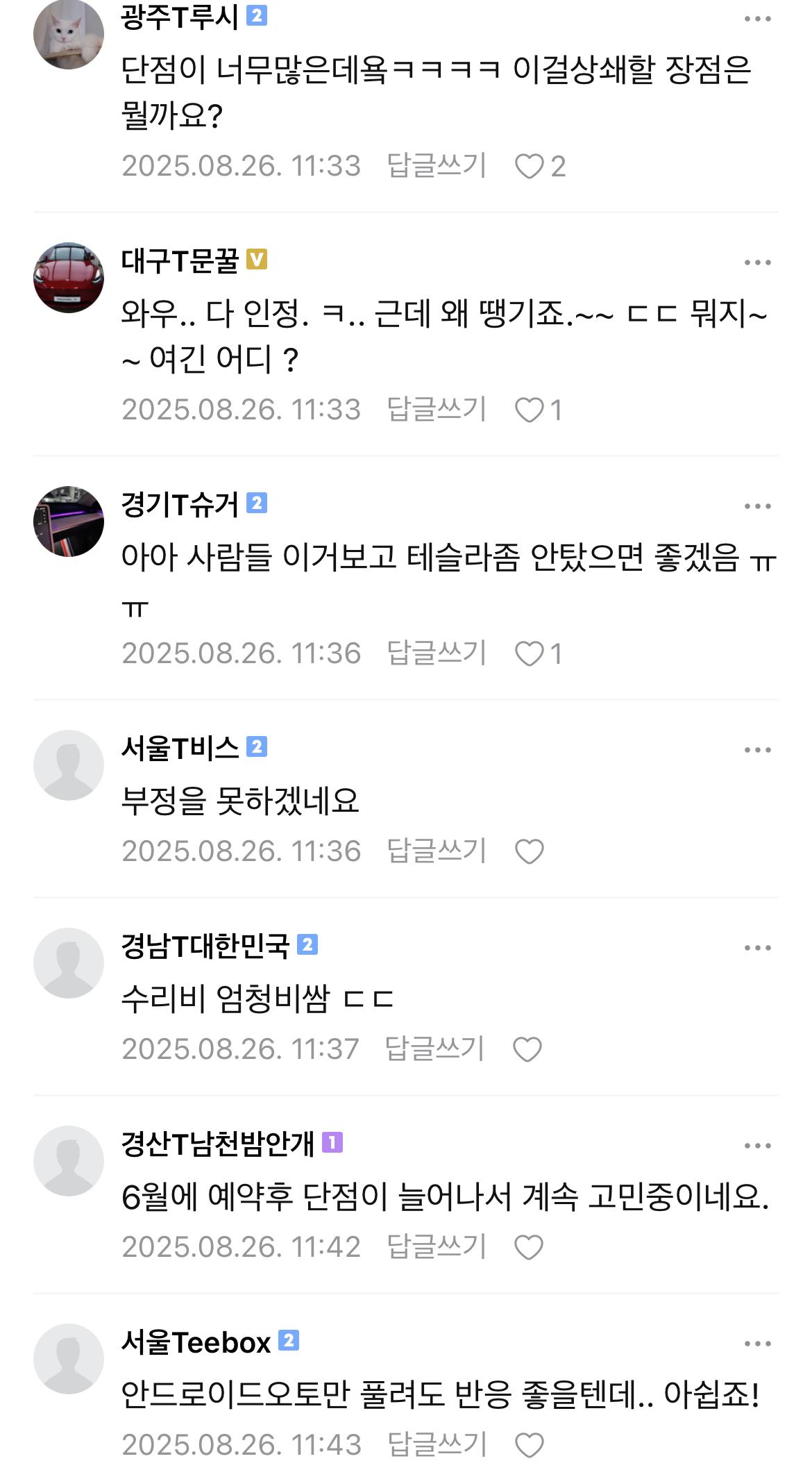
Task: Like 광주T루시's comment
Action: tap(529, 167)
